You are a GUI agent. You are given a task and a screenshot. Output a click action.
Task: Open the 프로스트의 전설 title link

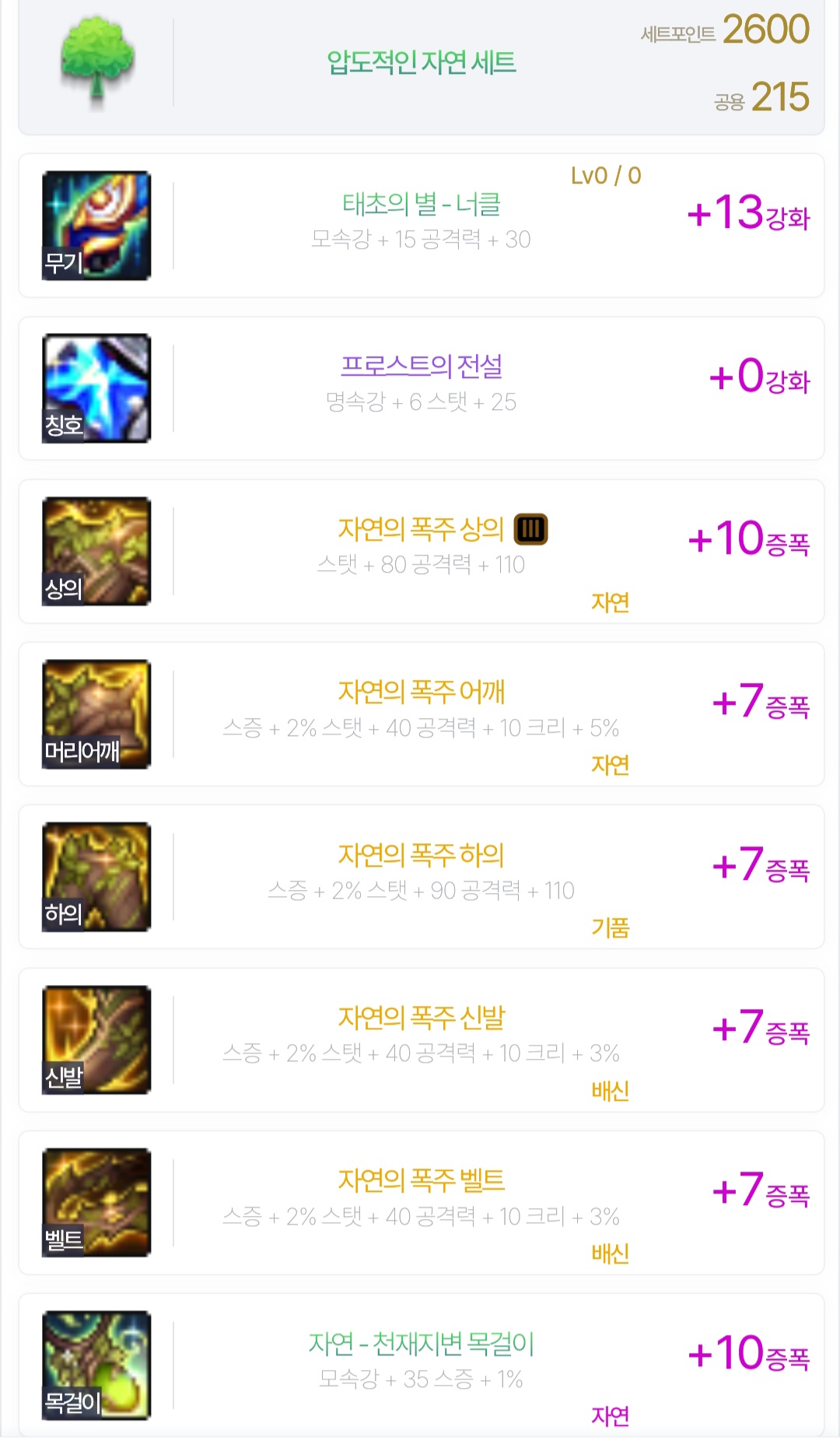point(422,366)
